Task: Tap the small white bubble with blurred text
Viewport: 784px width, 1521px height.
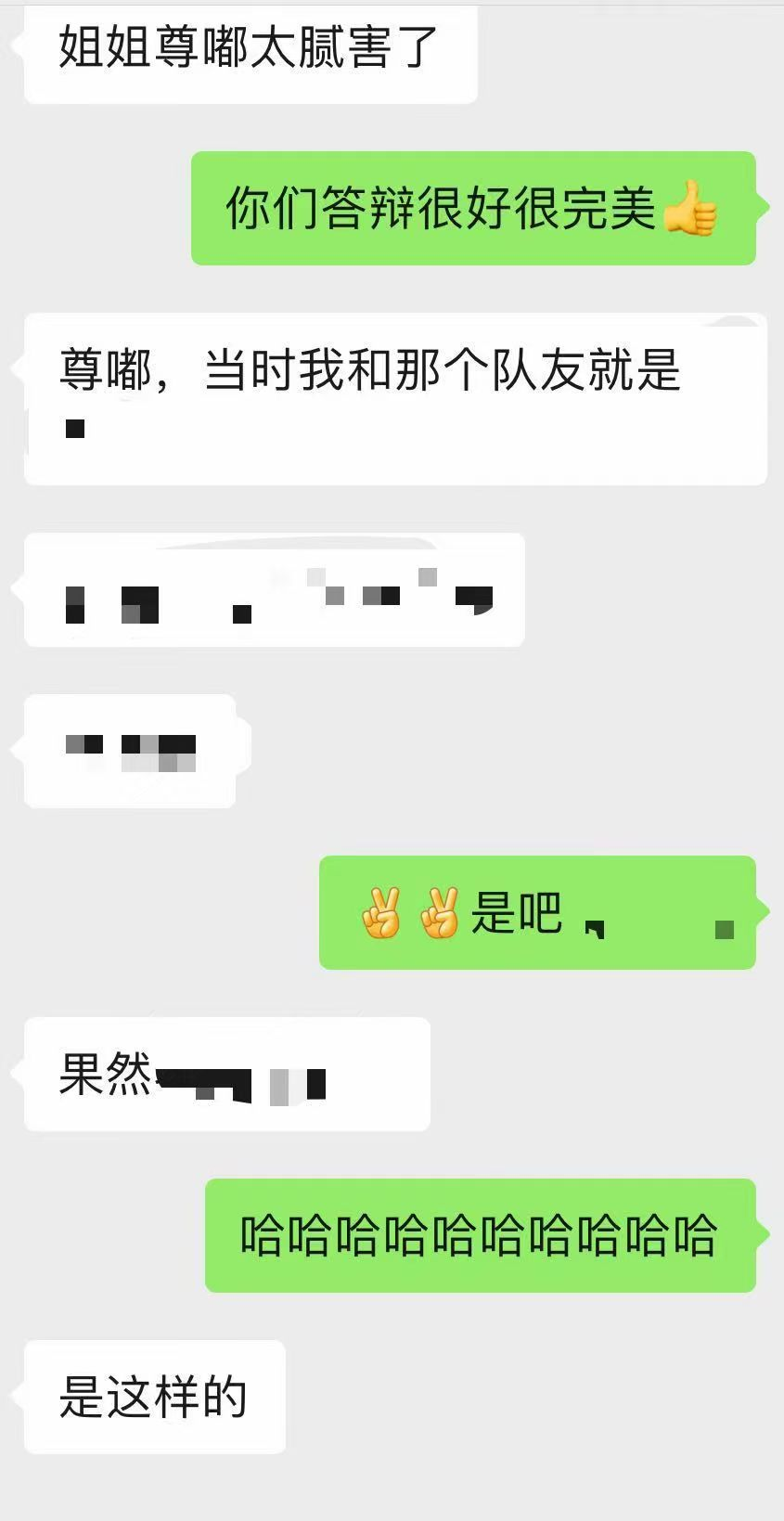Action: pyautogui.click(x=130, y=750)
